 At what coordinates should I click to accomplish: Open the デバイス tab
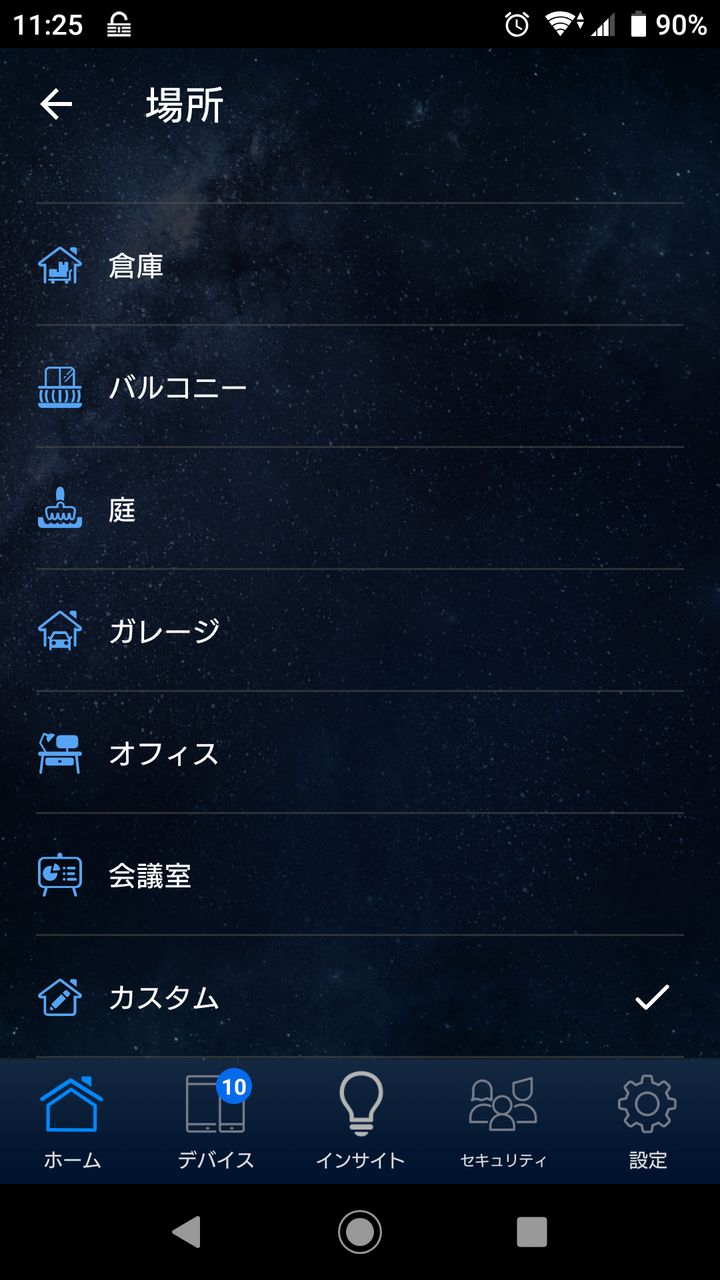coord(216,1122)
